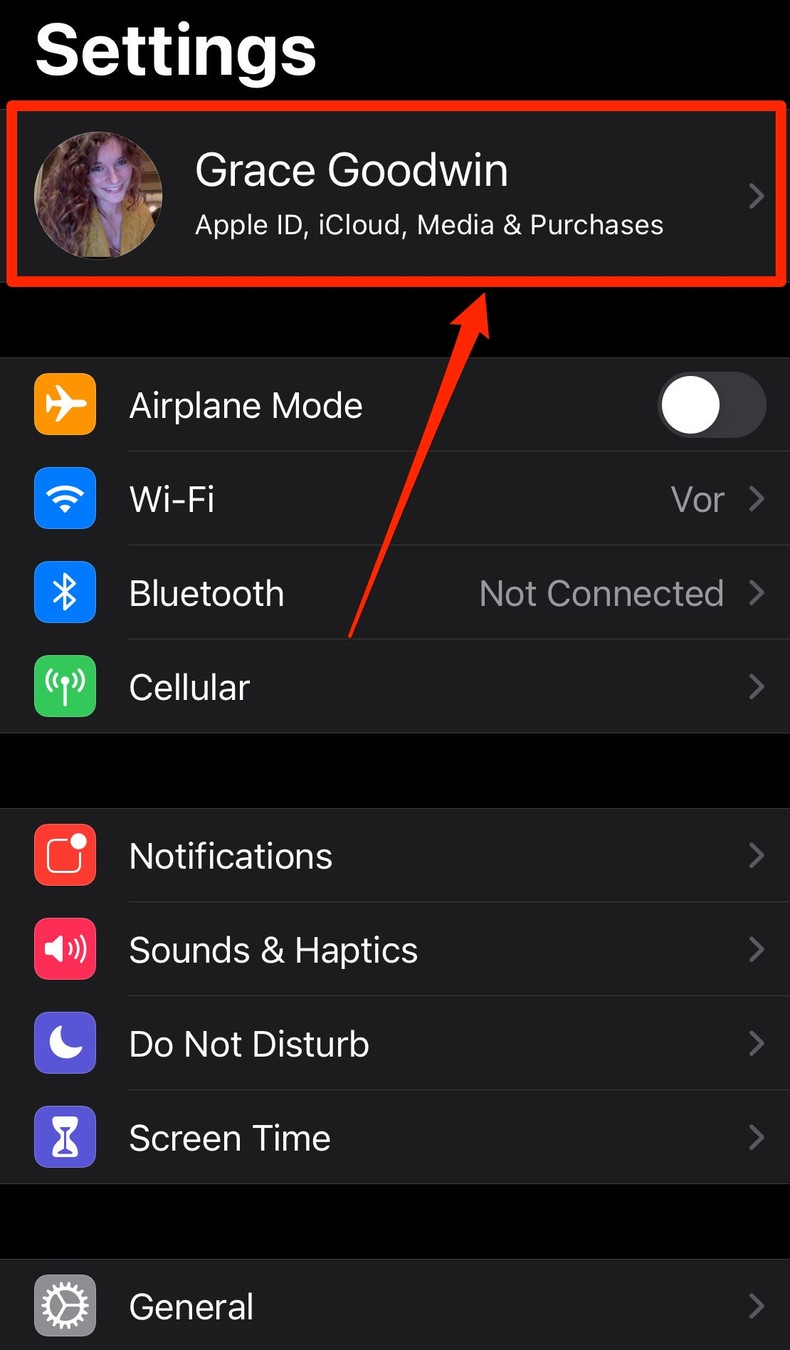The width and height of the screenshot is (790, 1350).
Task: Open the Airplane Mode settings icon
Action: (64, 404)
